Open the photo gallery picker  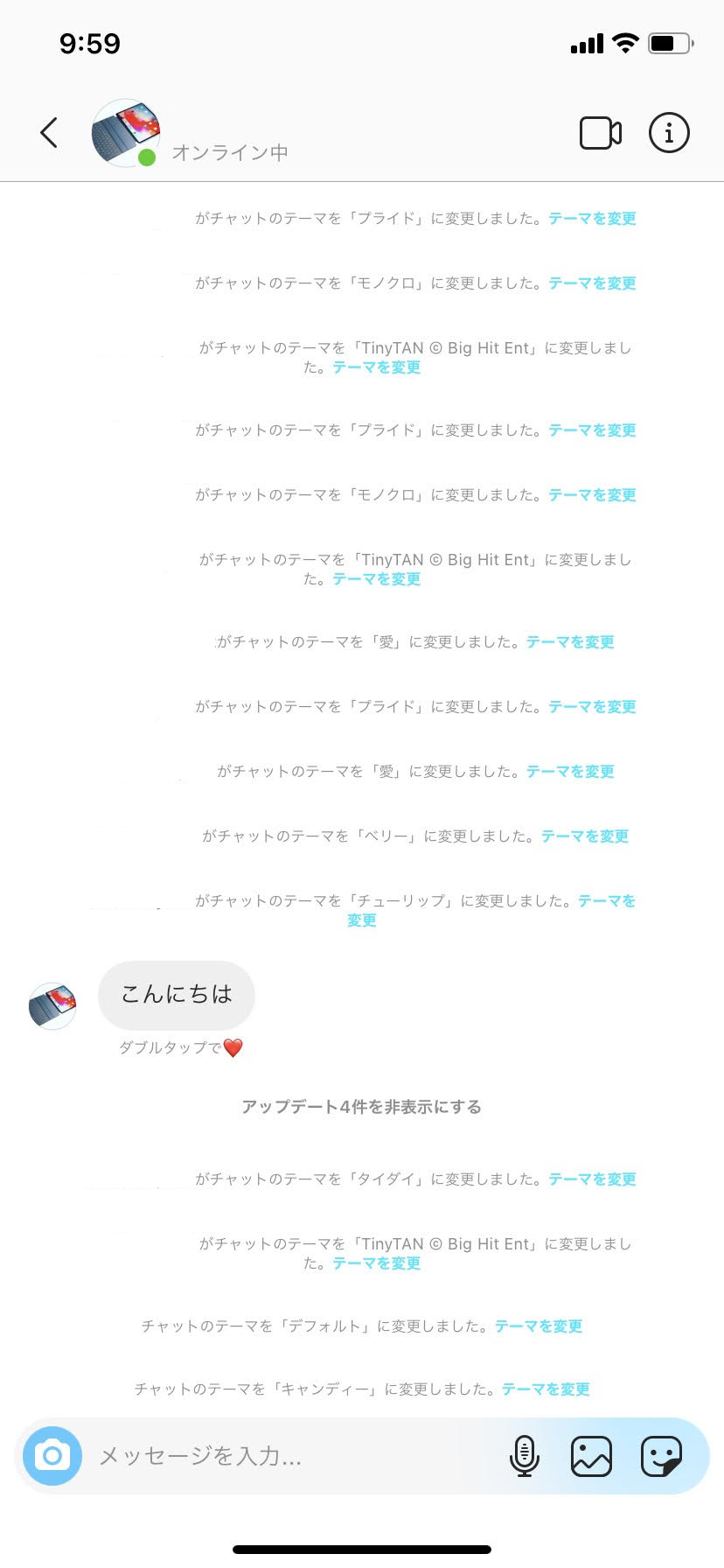pyautogui.click(x=591, y=1456)
